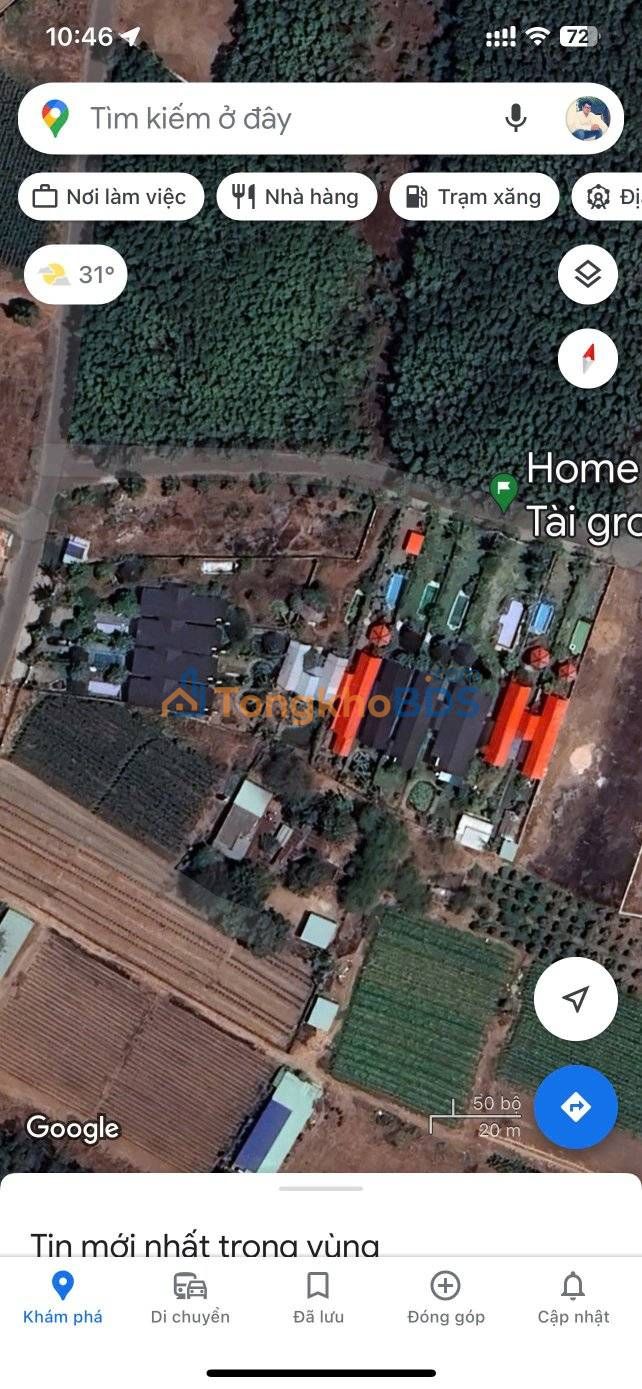The height and width of the screenshot is (1389, 642).
Task: Open directions with the blue arrow button
Action: click(575, 1107)
